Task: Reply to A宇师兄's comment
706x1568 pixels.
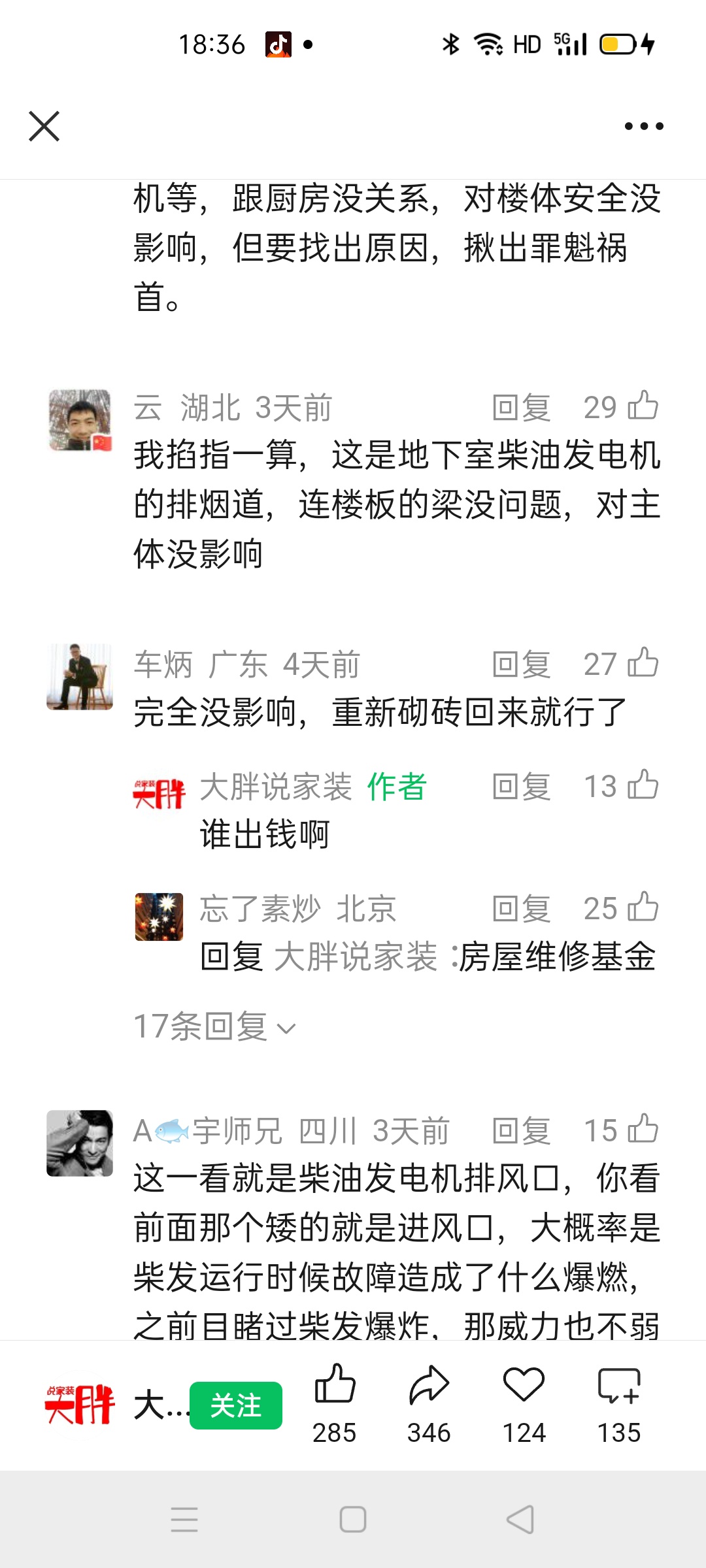Action: pos(521,1131)
